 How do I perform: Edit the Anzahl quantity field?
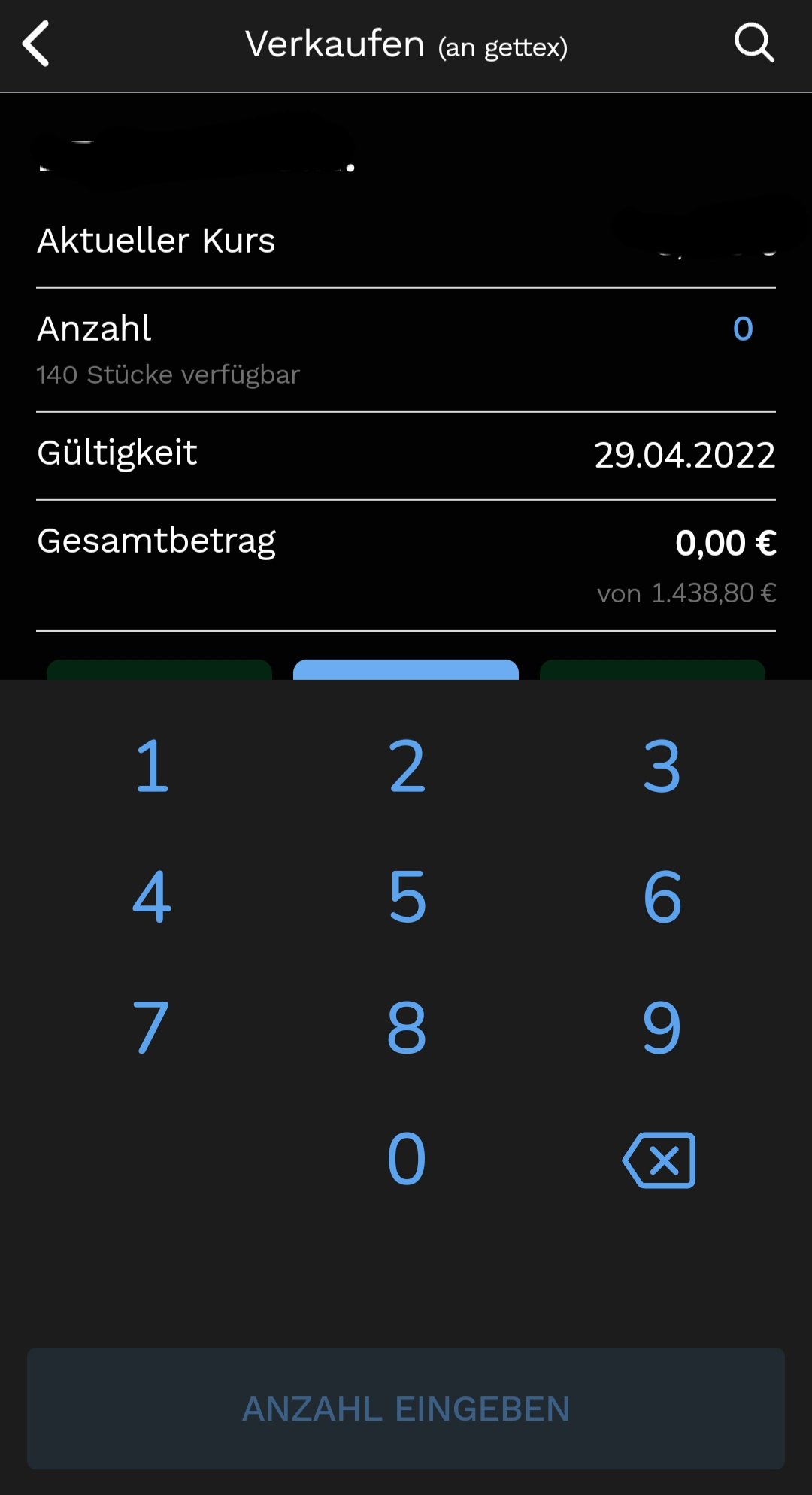tap(742, 329)
